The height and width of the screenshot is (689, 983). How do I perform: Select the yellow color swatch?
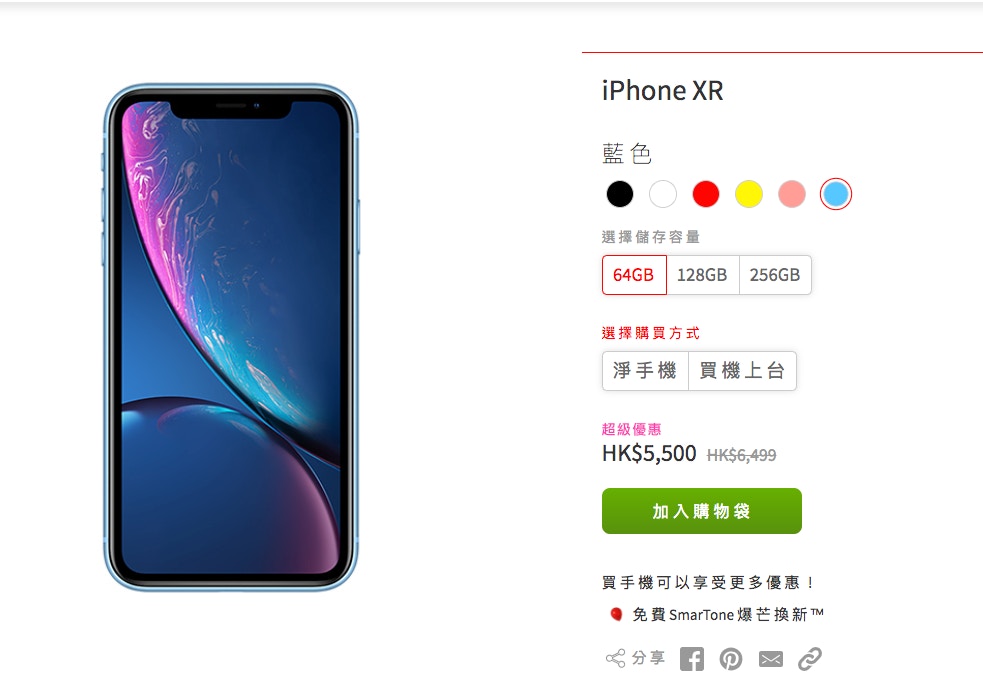coord(749,194)
